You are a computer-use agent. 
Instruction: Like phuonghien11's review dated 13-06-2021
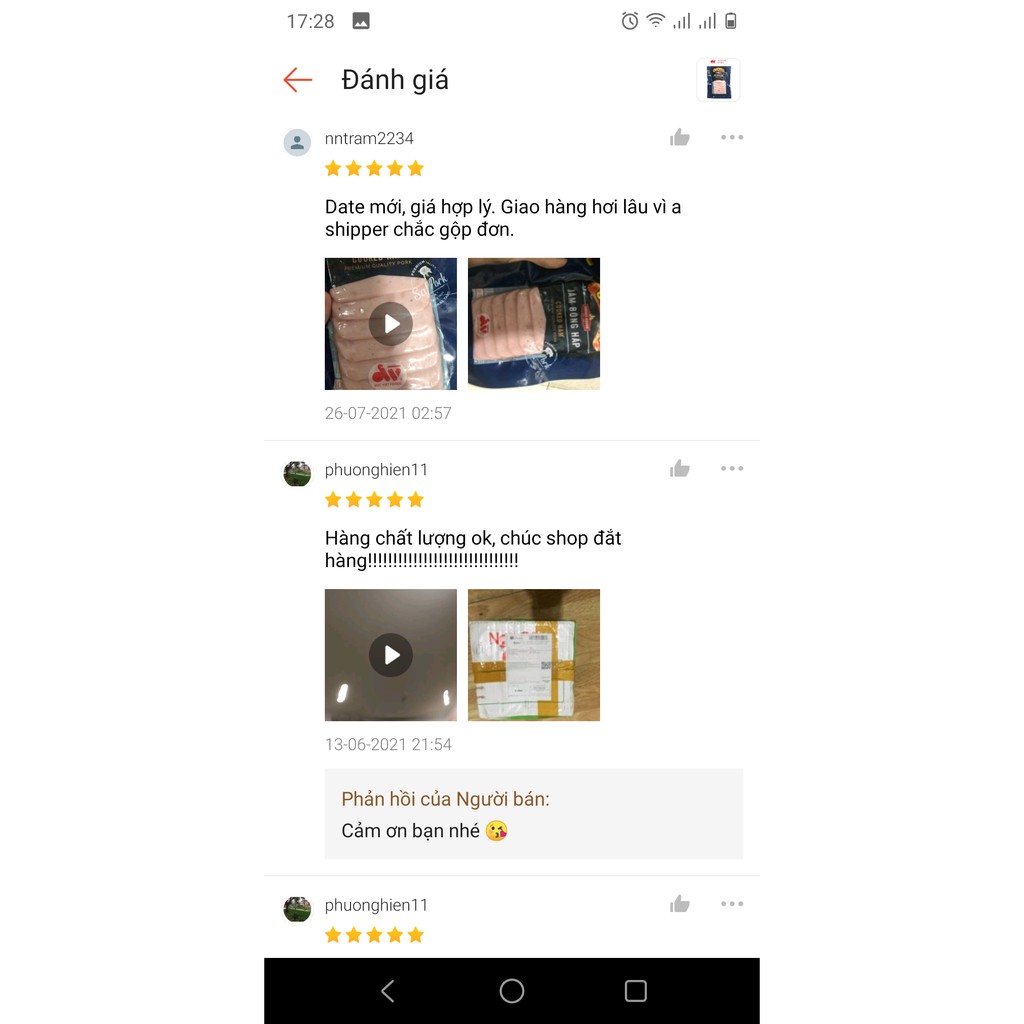(x=680, y=469)
